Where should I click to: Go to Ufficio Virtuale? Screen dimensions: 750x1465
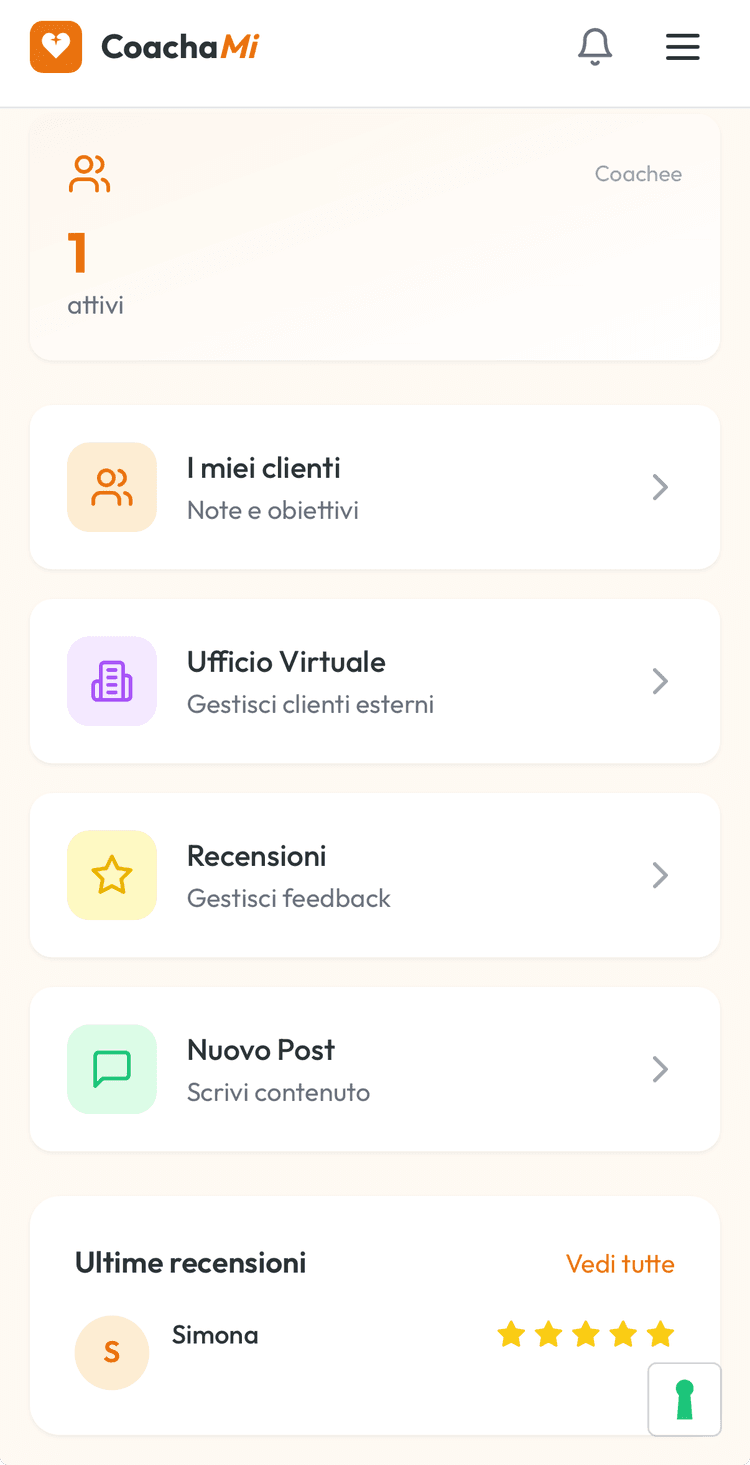[x=375, y=682]
